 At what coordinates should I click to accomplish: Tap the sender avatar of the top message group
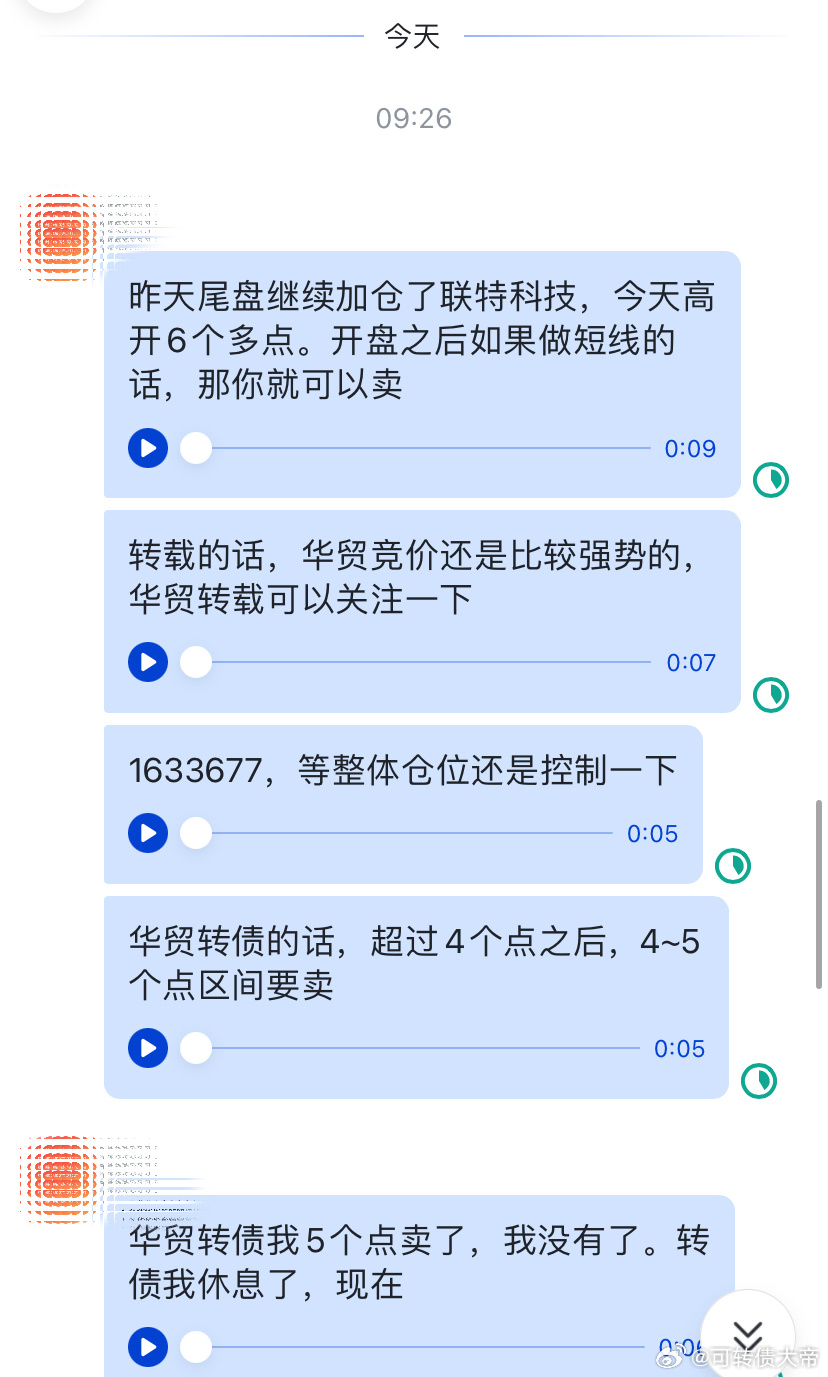(x=60, y=237)
